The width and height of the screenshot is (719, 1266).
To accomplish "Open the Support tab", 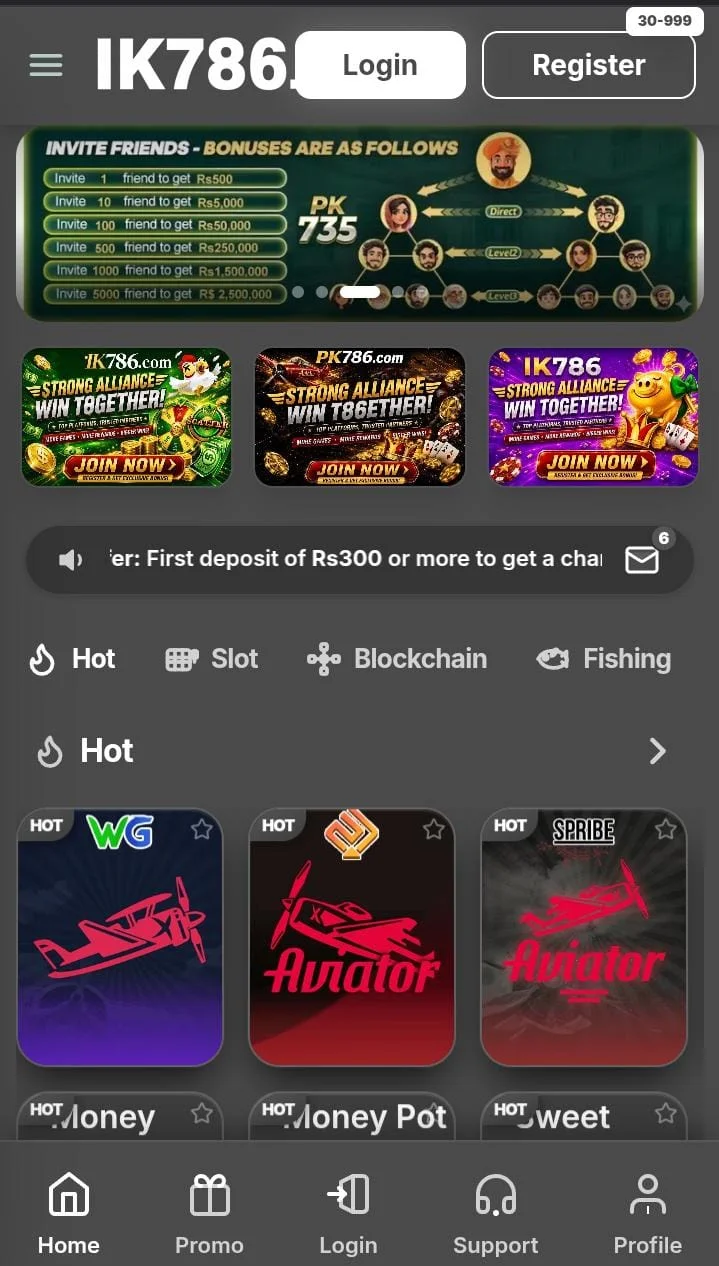I will (x=495, y=1213).
